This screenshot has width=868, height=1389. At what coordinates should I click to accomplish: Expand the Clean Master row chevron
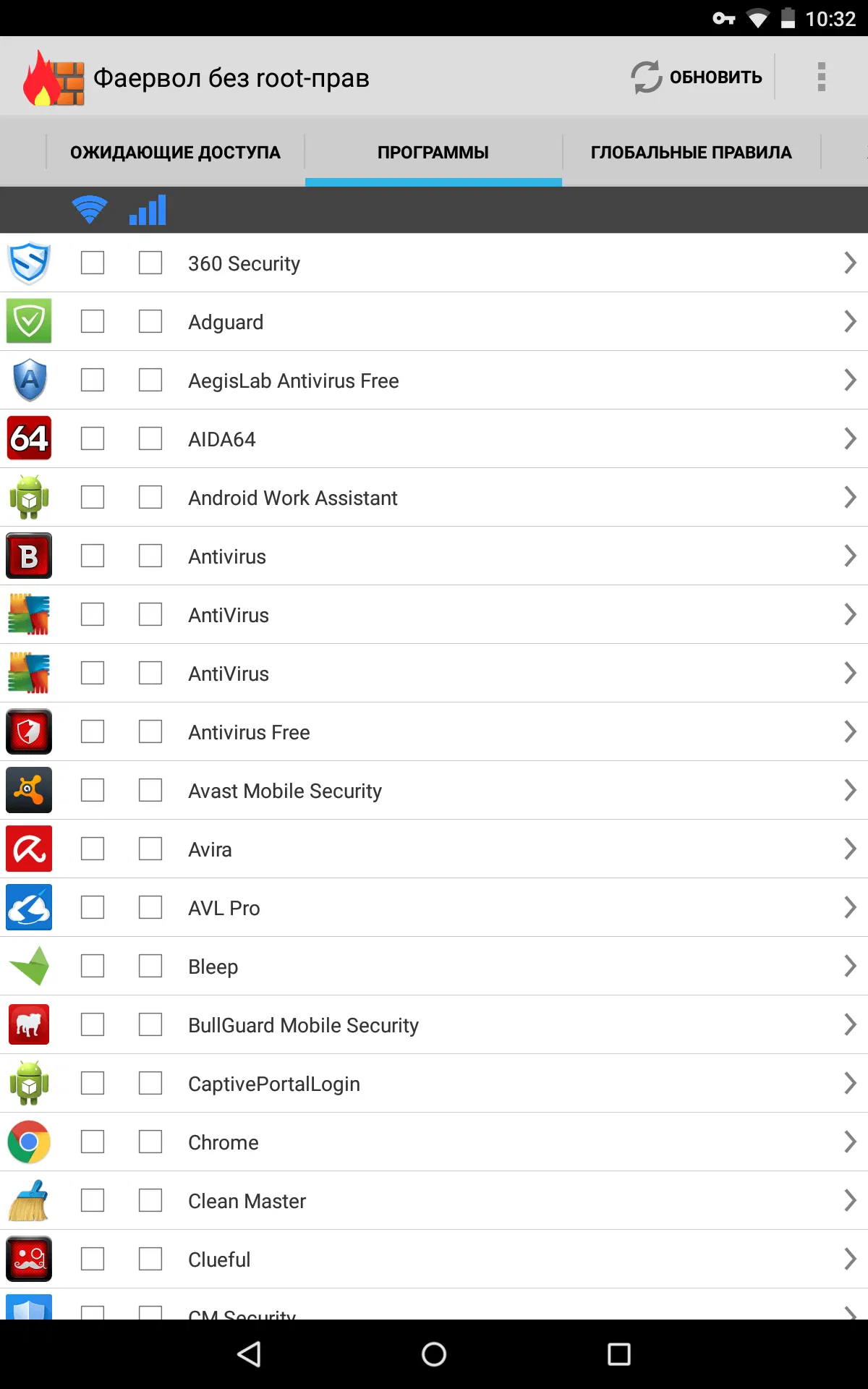[850, 1200]
